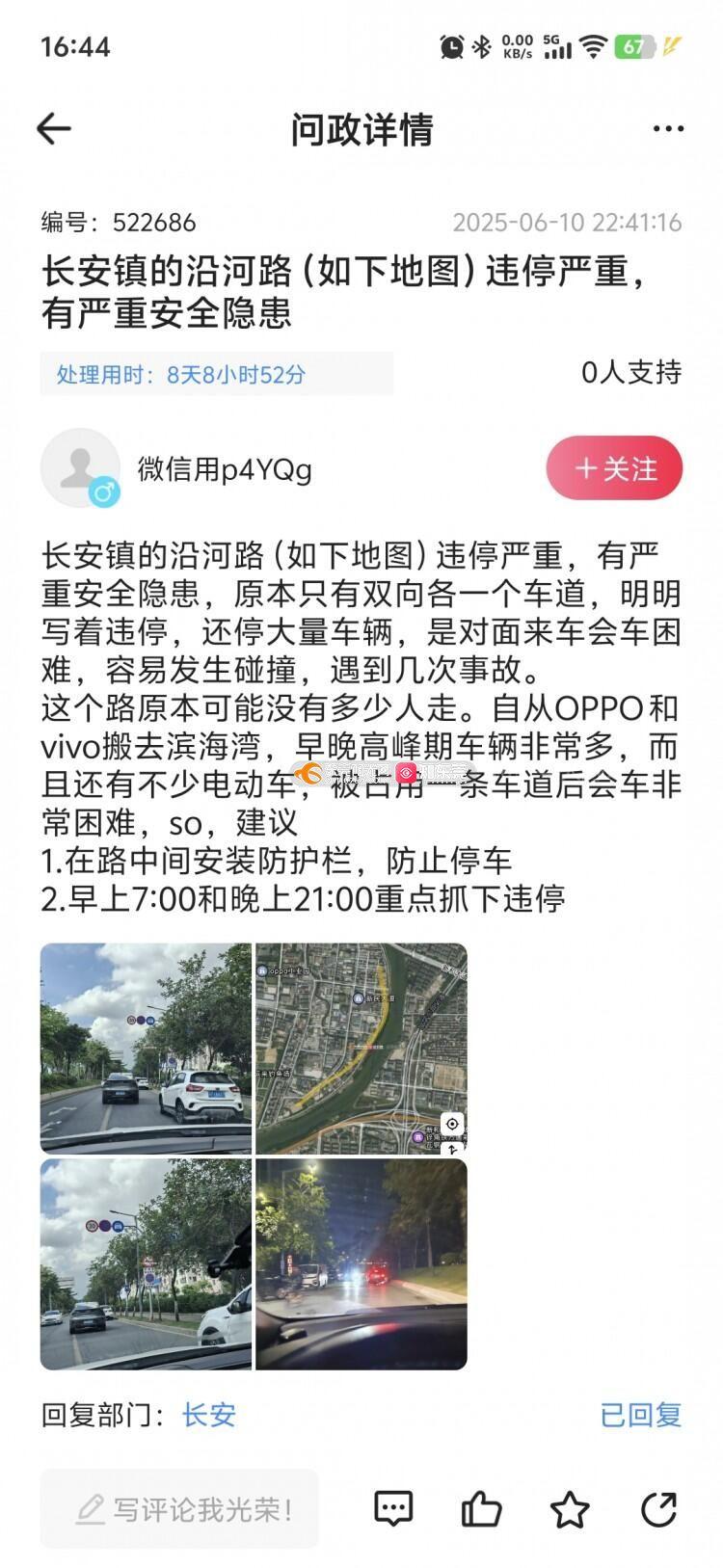View the tree-lined street photo
This screenshot has width=723, height=1568.
(x=146, y=1264)
